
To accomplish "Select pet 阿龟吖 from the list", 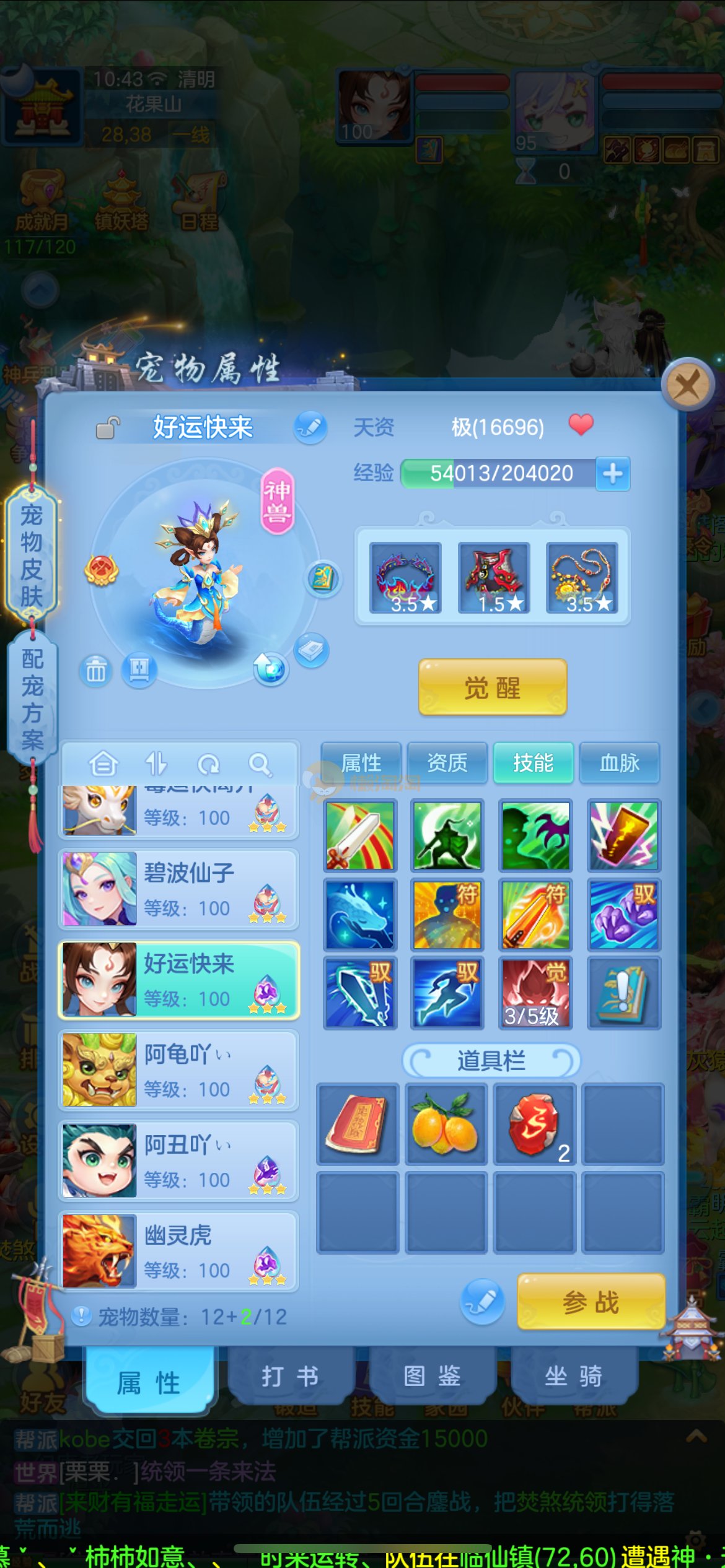I will click(x=178, y=1070).
